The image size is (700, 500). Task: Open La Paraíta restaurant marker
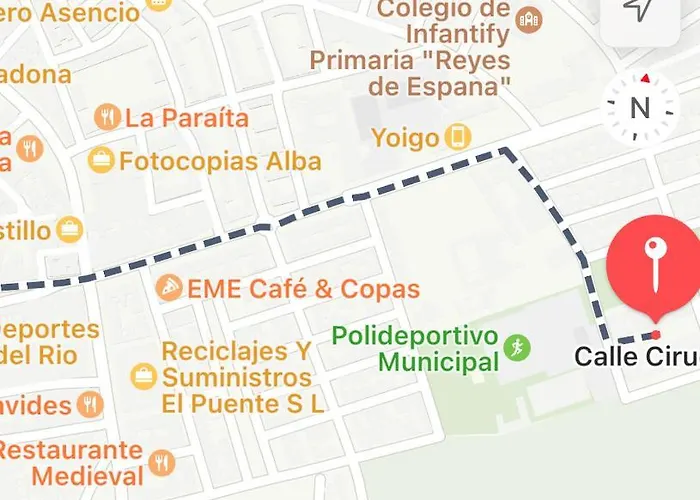coord(107,118)
